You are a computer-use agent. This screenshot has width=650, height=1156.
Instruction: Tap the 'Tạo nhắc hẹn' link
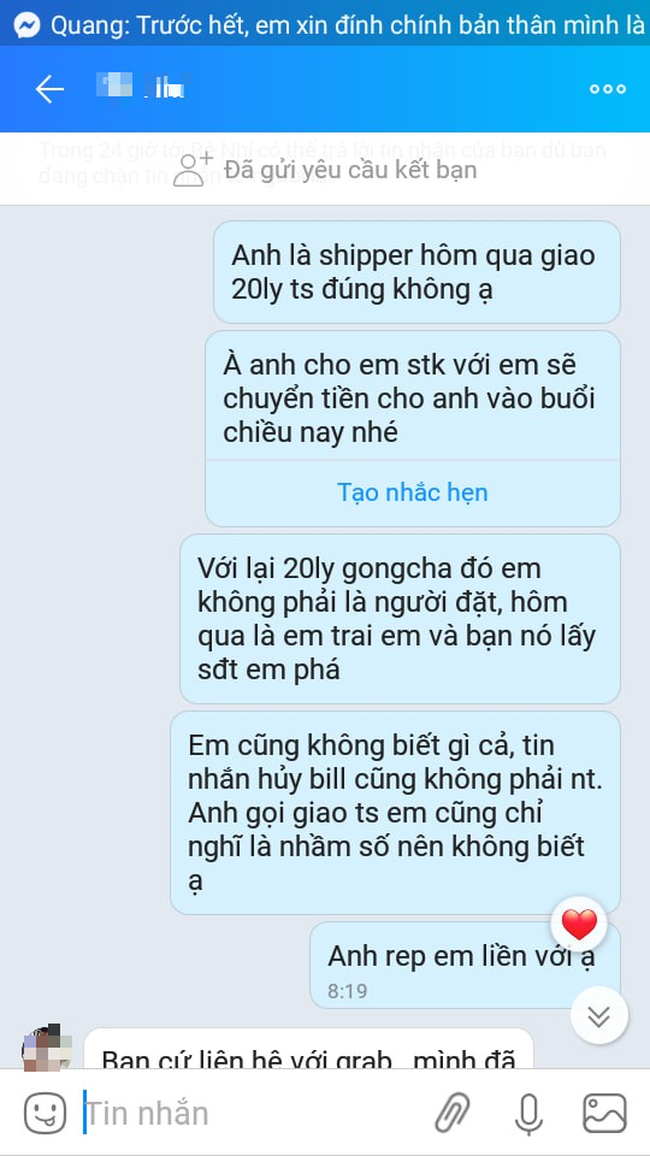412,492
